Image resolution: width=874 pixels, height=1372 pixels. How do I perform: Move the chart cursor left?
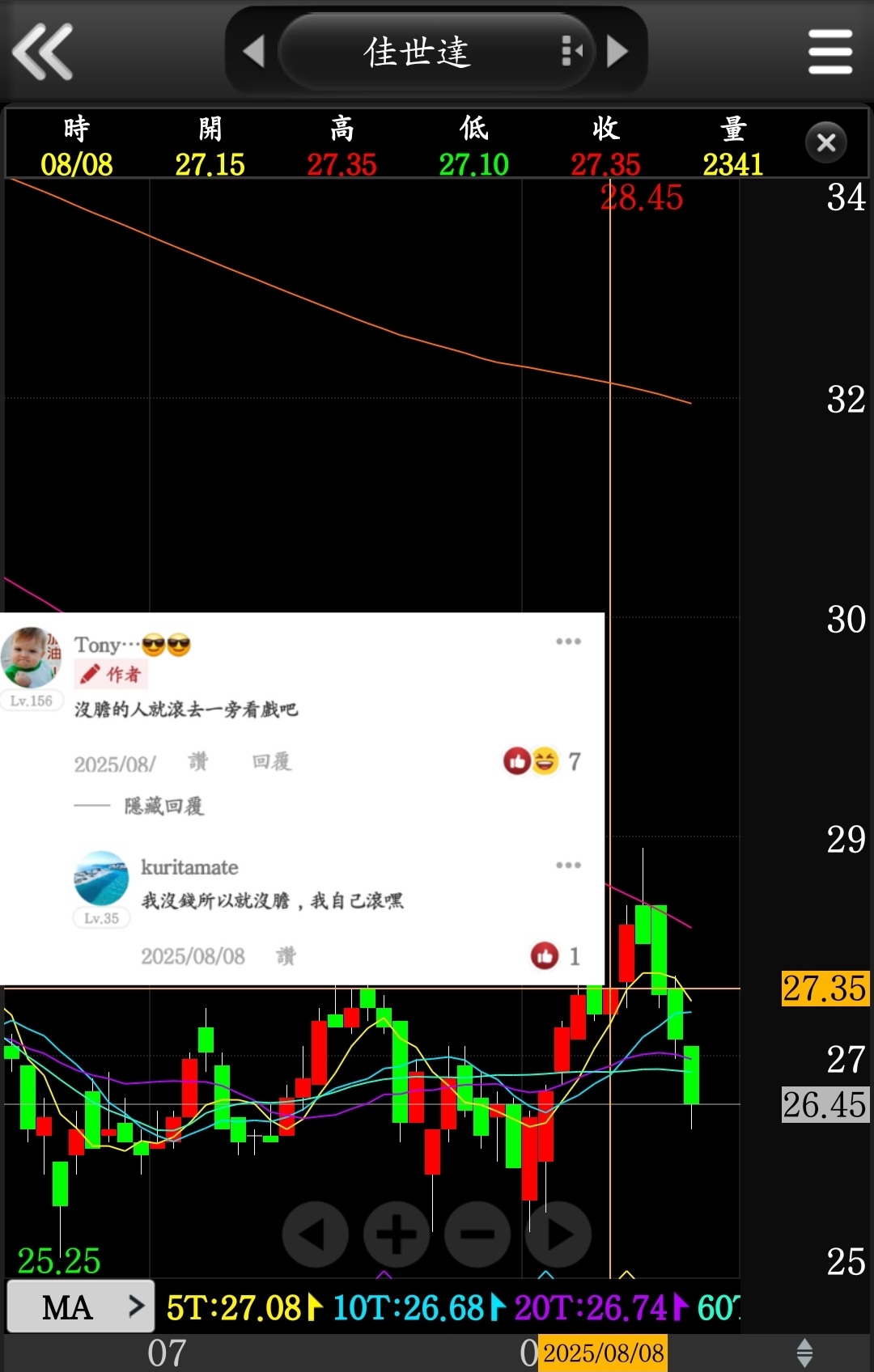pos(316,1234)
